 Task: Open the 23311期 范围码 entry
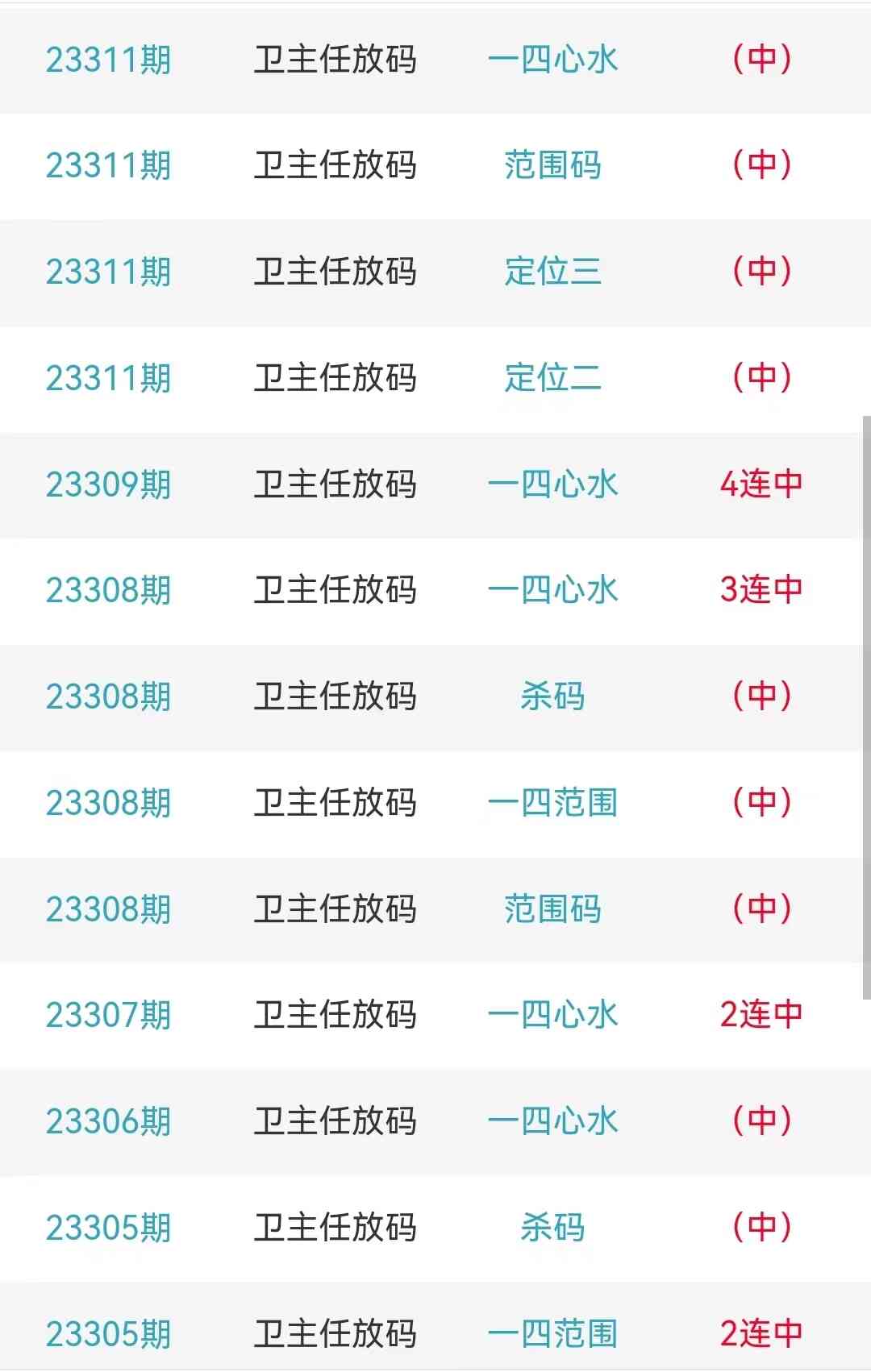coord(552,166)
